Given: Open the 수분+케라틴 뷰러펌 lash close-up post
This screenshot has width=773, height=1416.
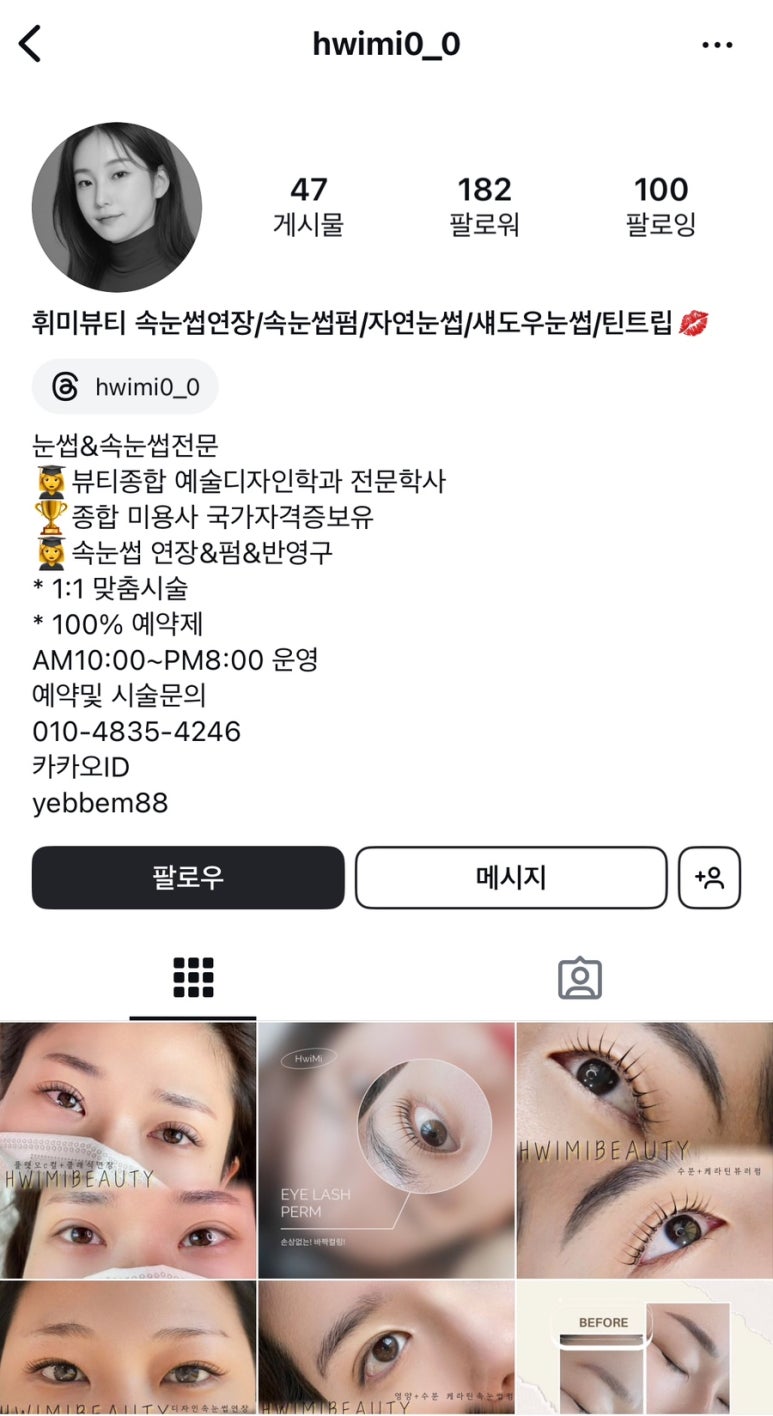Looking at the screenshot, I should point(644,1150).
